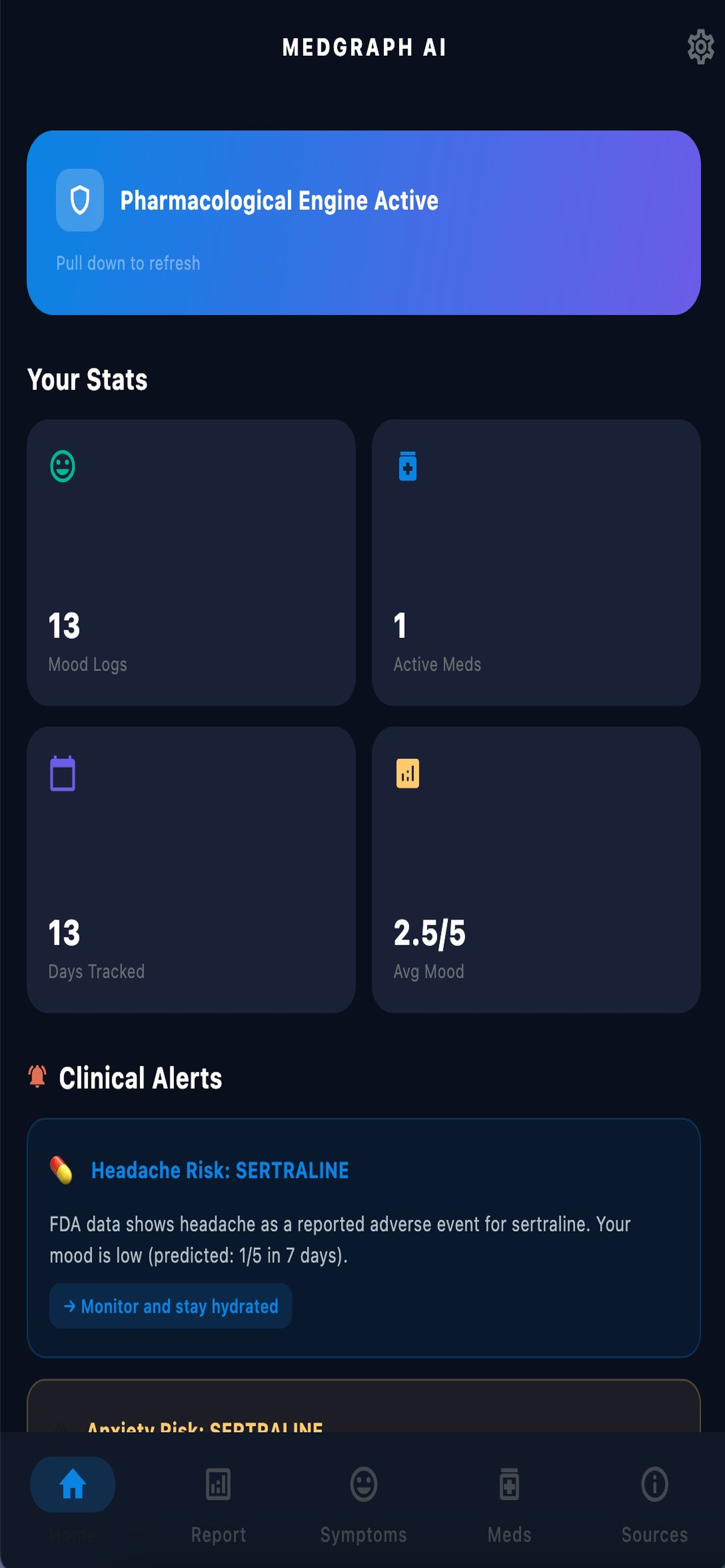The image size is (725, 1568).
Task: Click the bar chart icon on Avg Mood card
Action: tap(407, 774)
